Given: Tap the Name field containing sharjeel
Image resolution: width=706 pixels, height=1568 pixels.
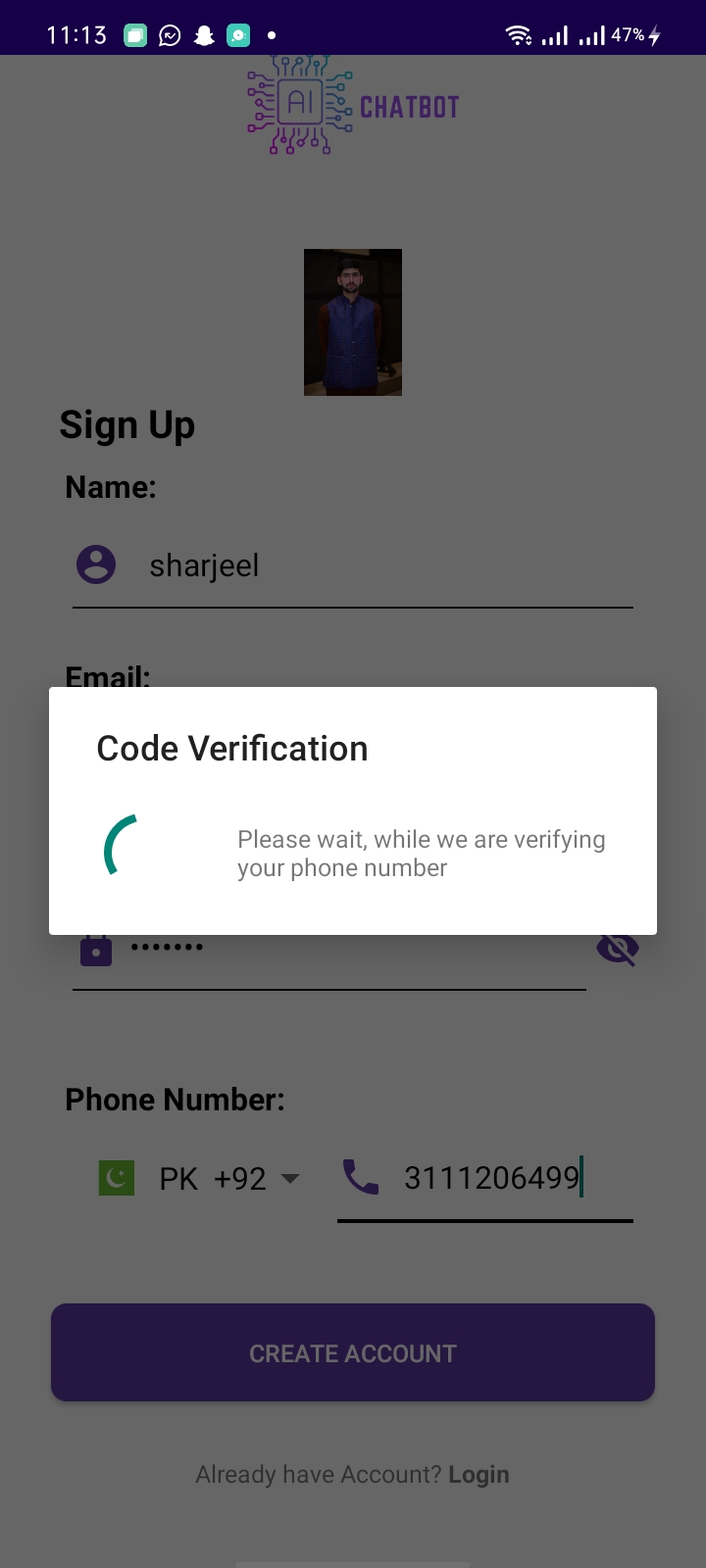Looking at the screenshot, I should point(353,565).
